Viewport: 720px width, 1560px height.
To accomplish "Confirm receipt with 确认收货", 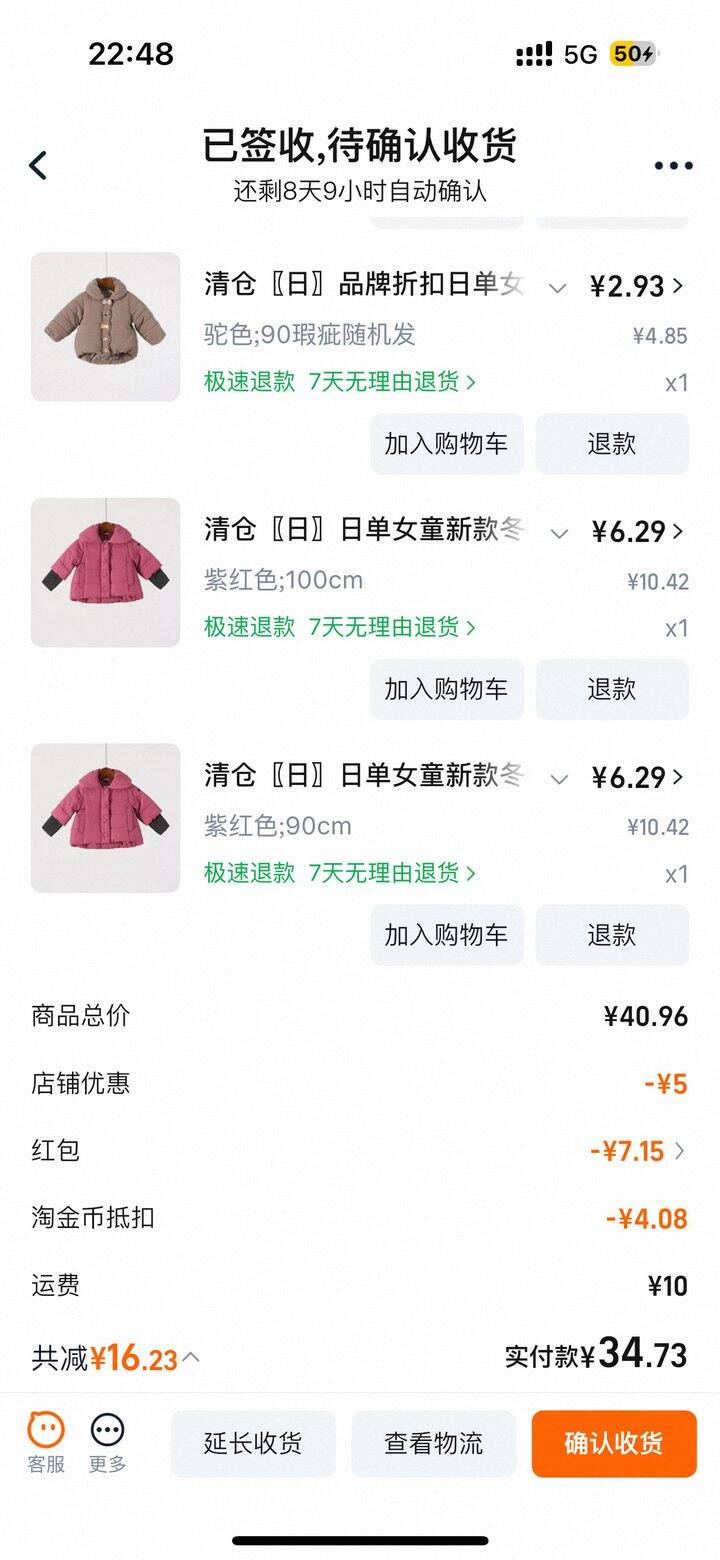I will pyautogui.click(x=613, y=1443).
